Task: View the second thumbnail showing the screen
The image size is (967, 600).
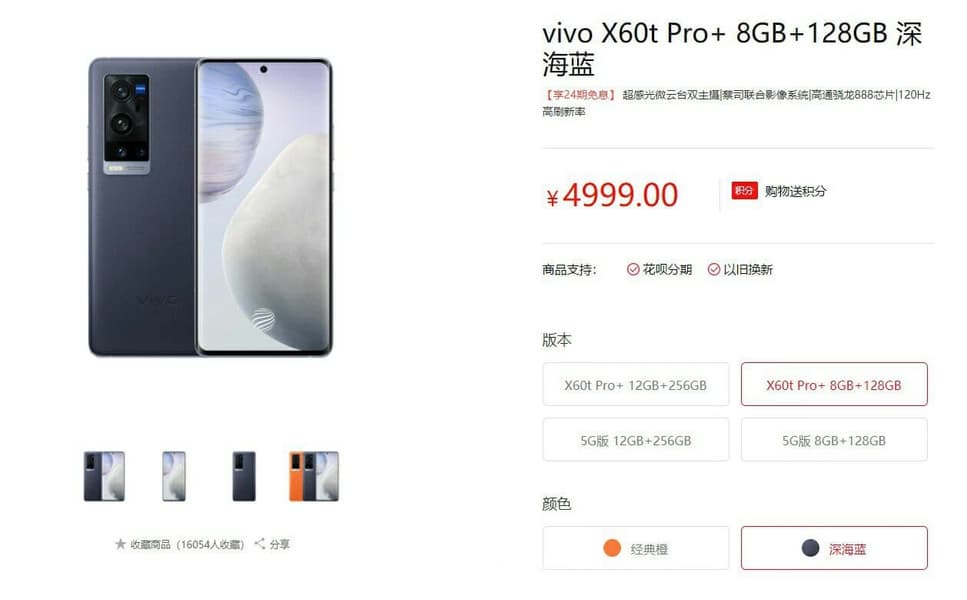Action: 174,476
